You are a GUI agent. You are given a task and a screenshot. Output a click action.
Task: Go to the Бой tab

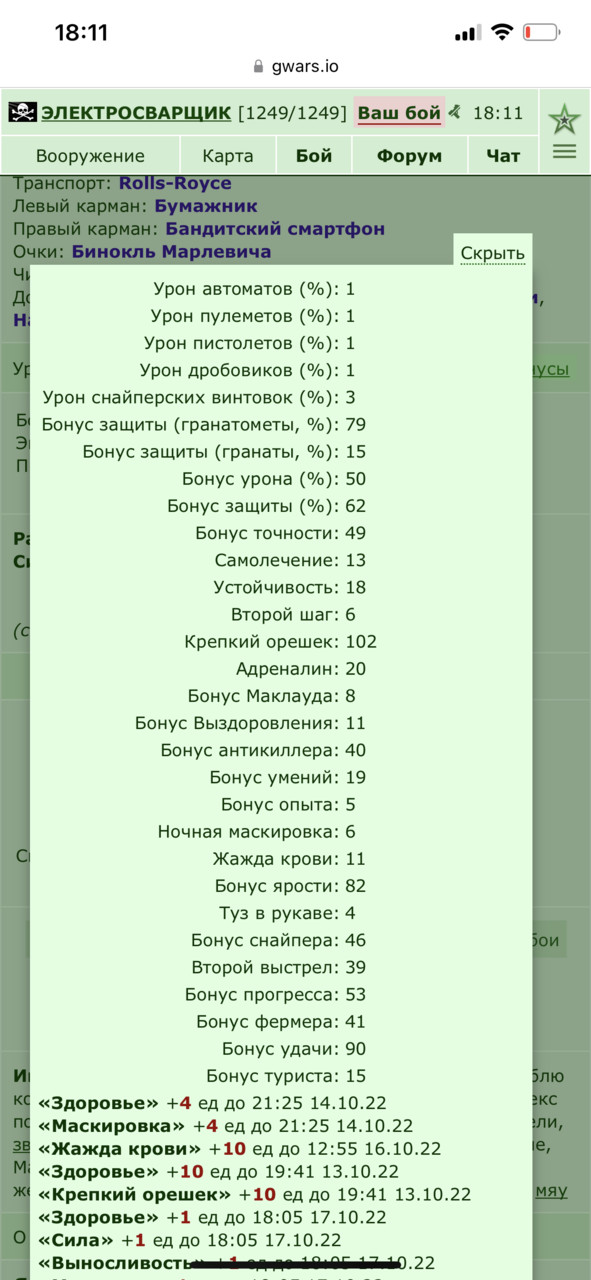click(x=314, y=156)
